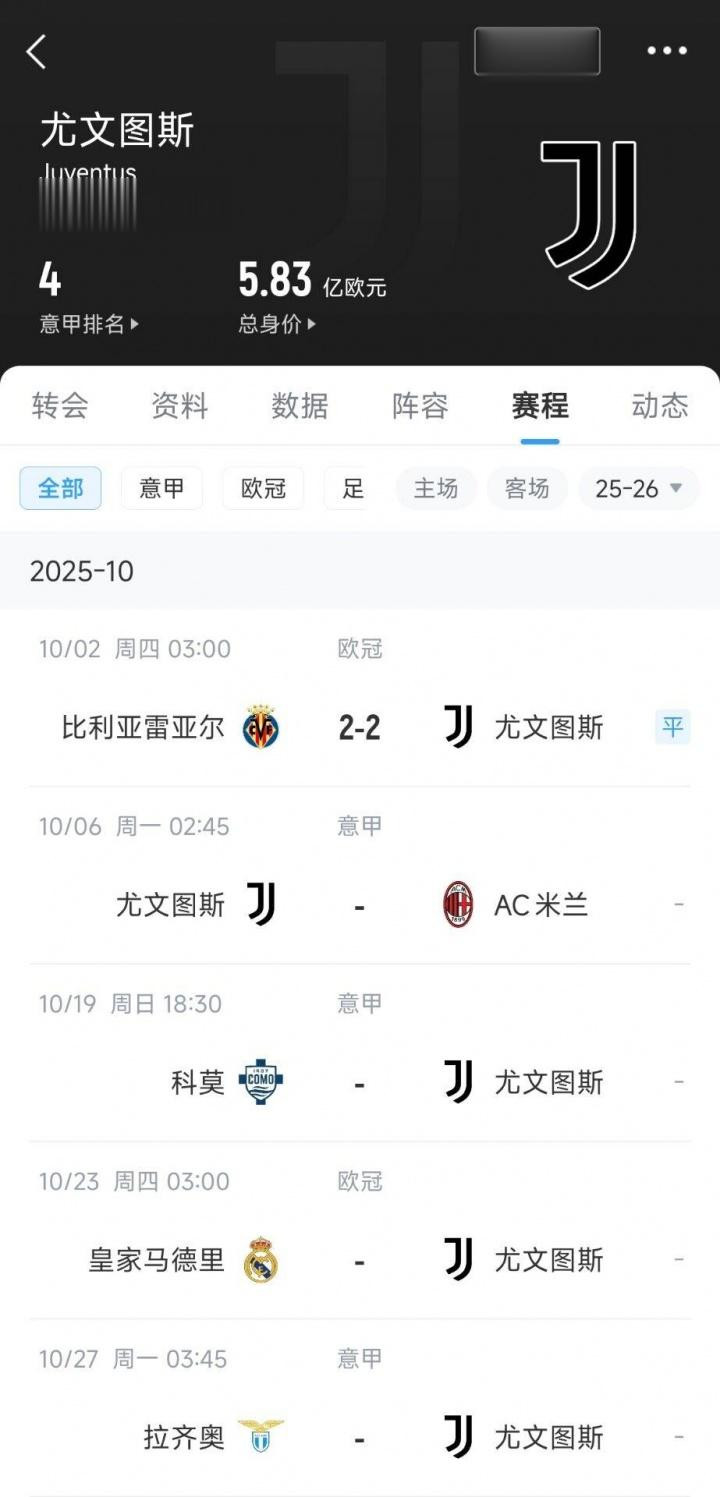Open the 尤文图斯 vs AC米兰 match
The width and height of the screenshot is (720, 1497).
[x=359, y=905]
